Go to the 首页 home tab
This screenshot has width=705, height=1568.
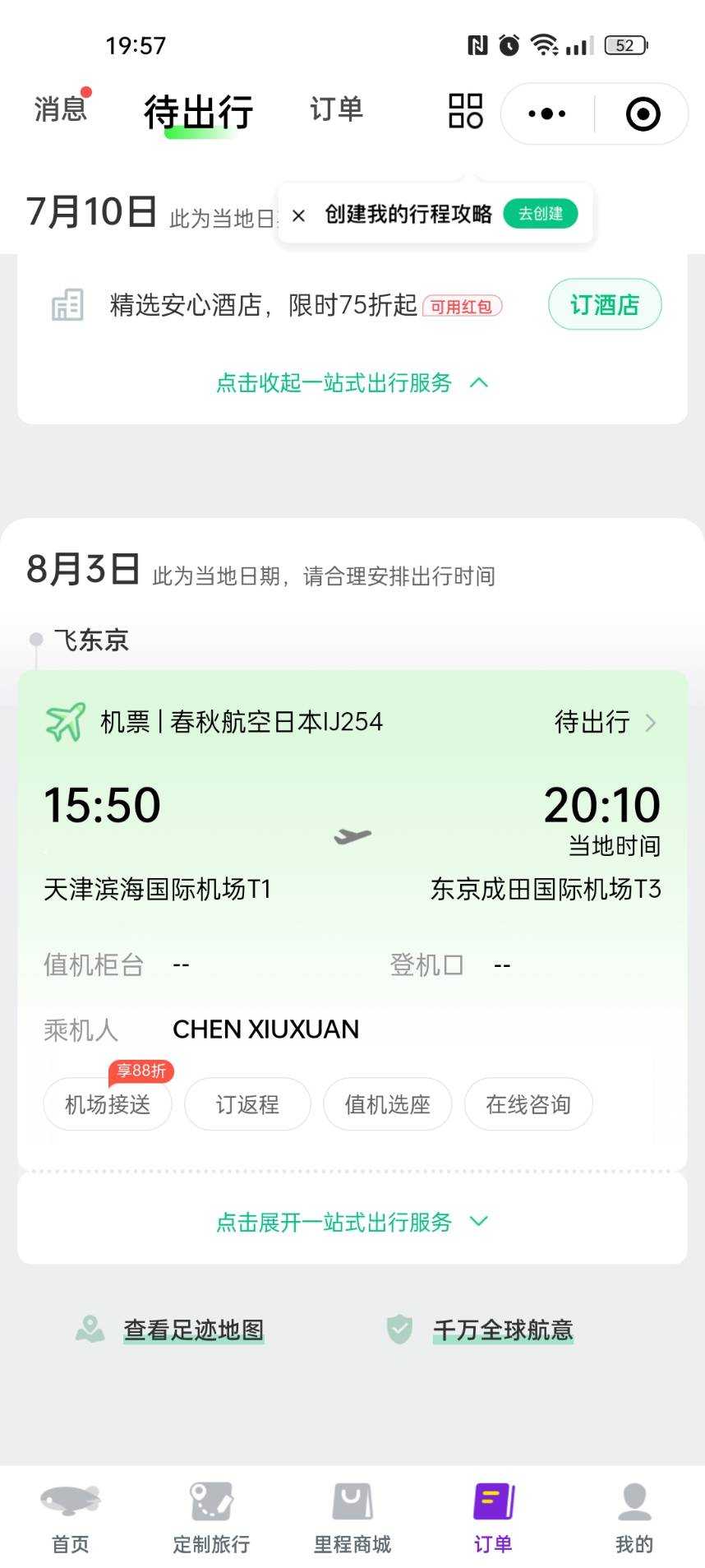tap(71, 1519)
